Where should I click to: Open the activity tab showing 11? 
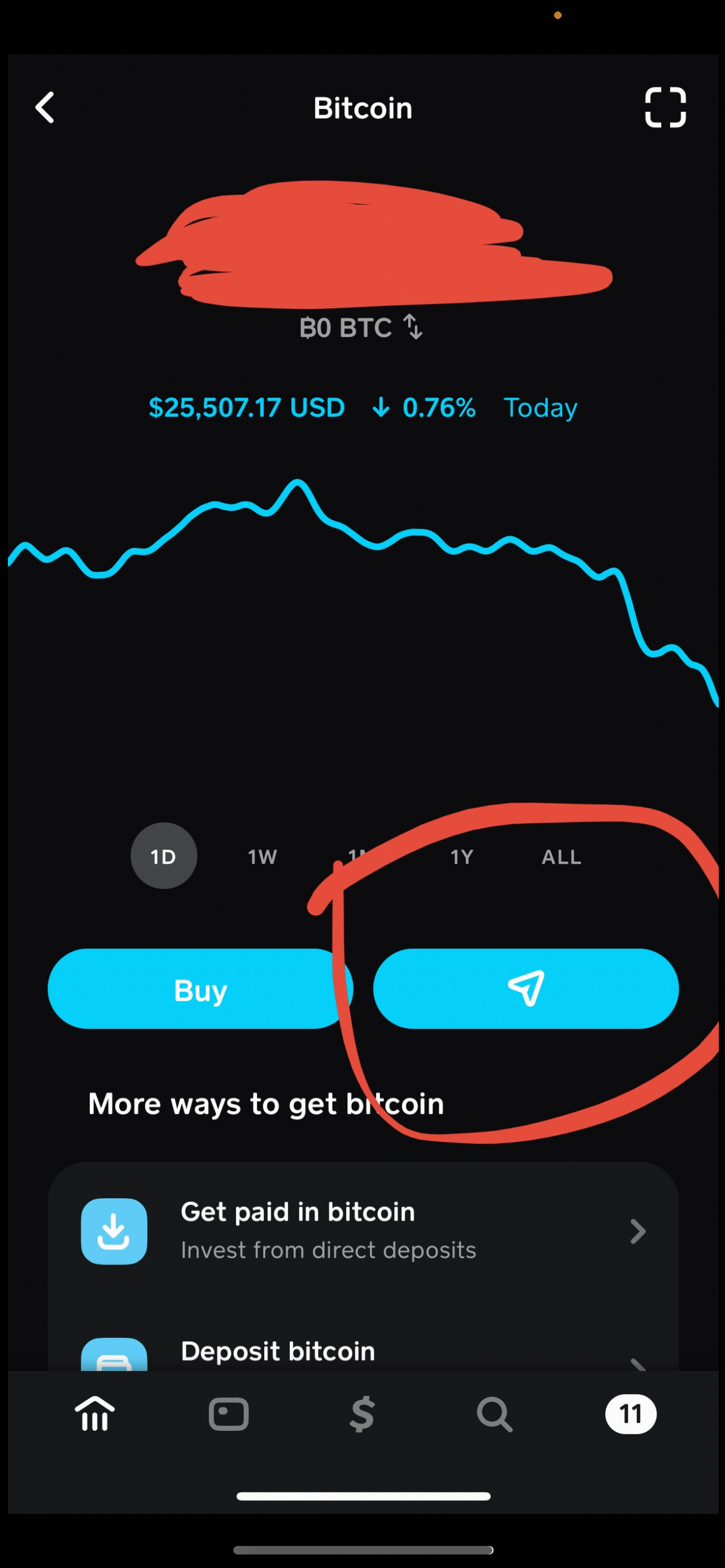pos(630,1413)
